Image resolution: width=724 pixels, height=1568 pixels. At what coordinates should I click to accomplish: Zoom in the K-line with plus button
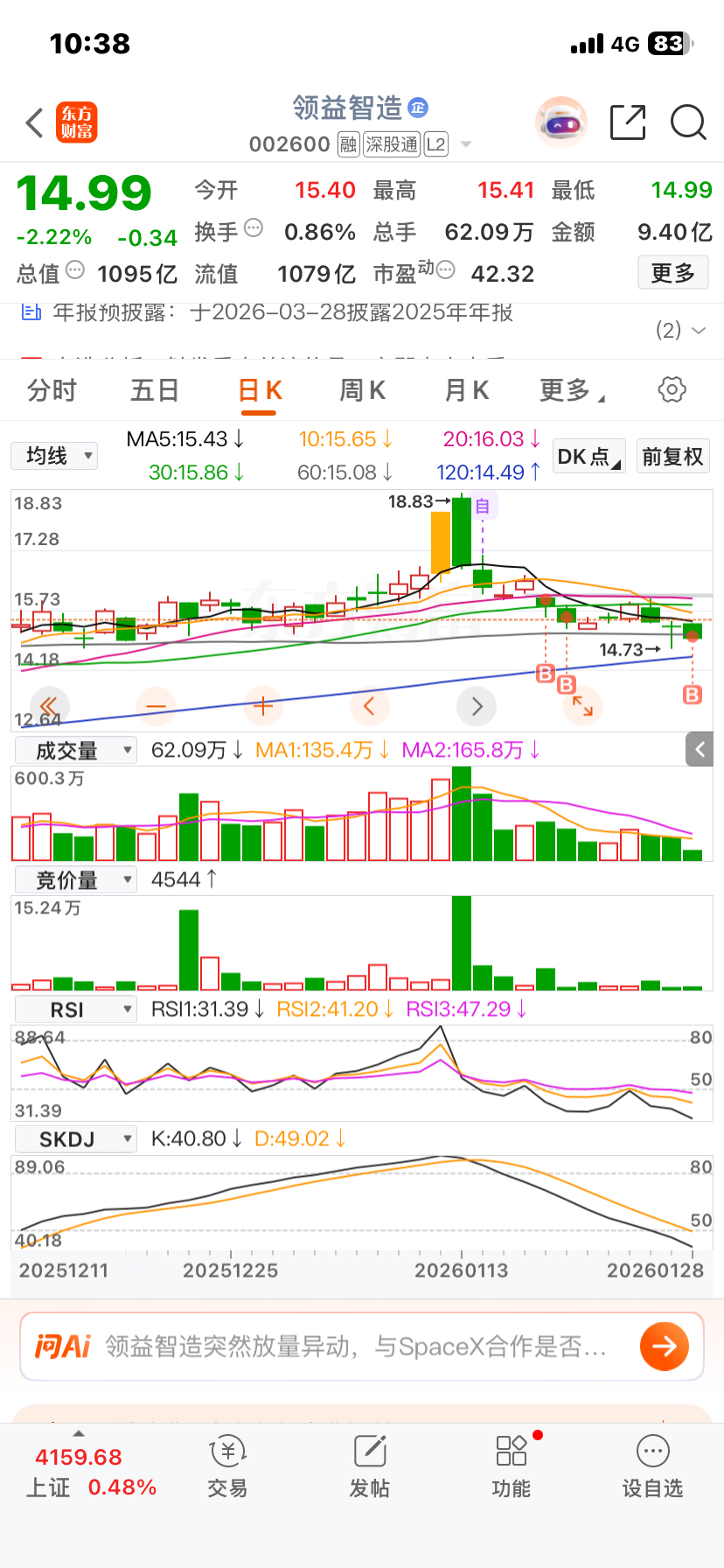262,705
